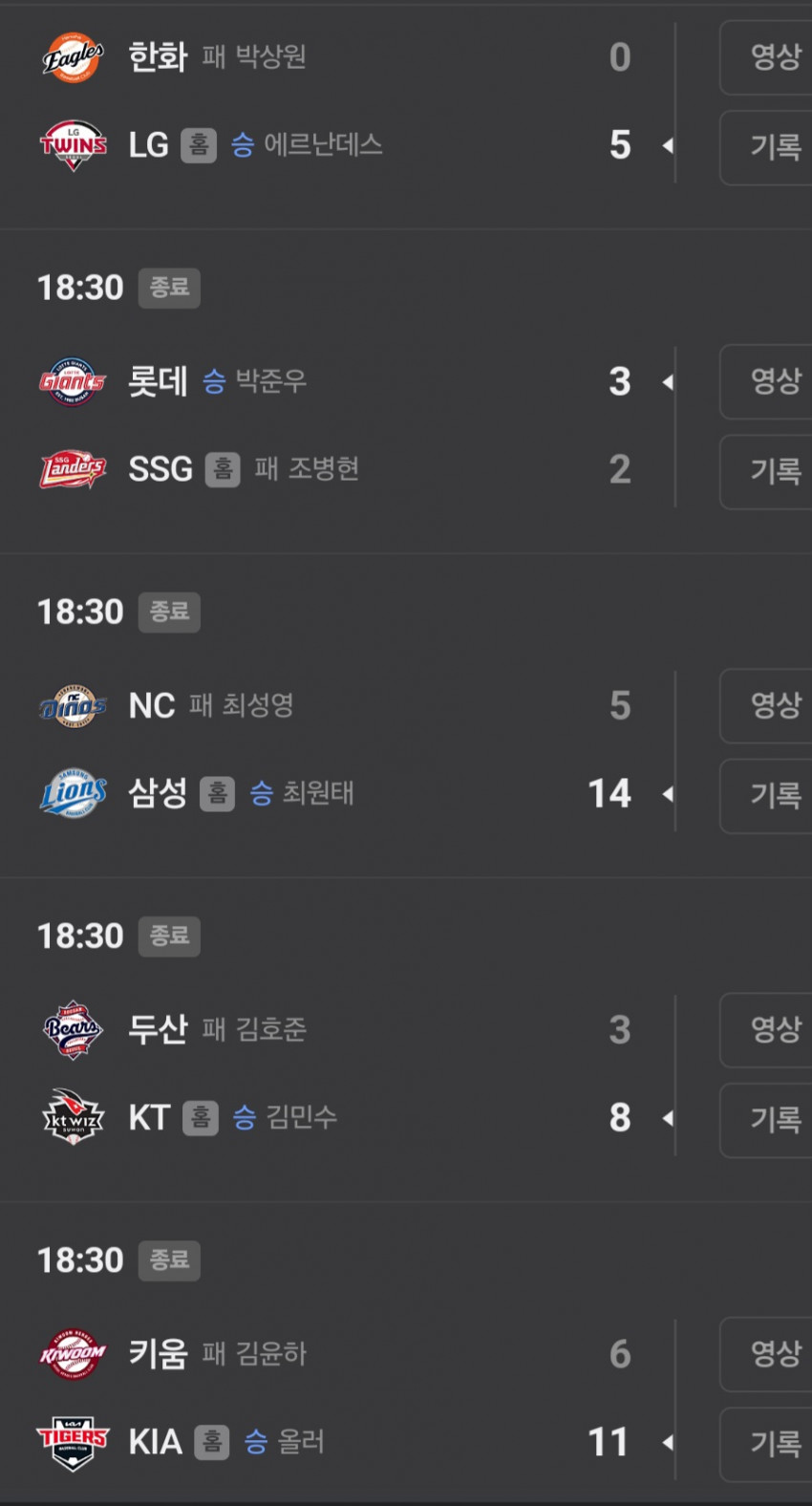812x1506 pixels.
Task: Open the 한화 vs LG match details
Action: click(353, 101)
